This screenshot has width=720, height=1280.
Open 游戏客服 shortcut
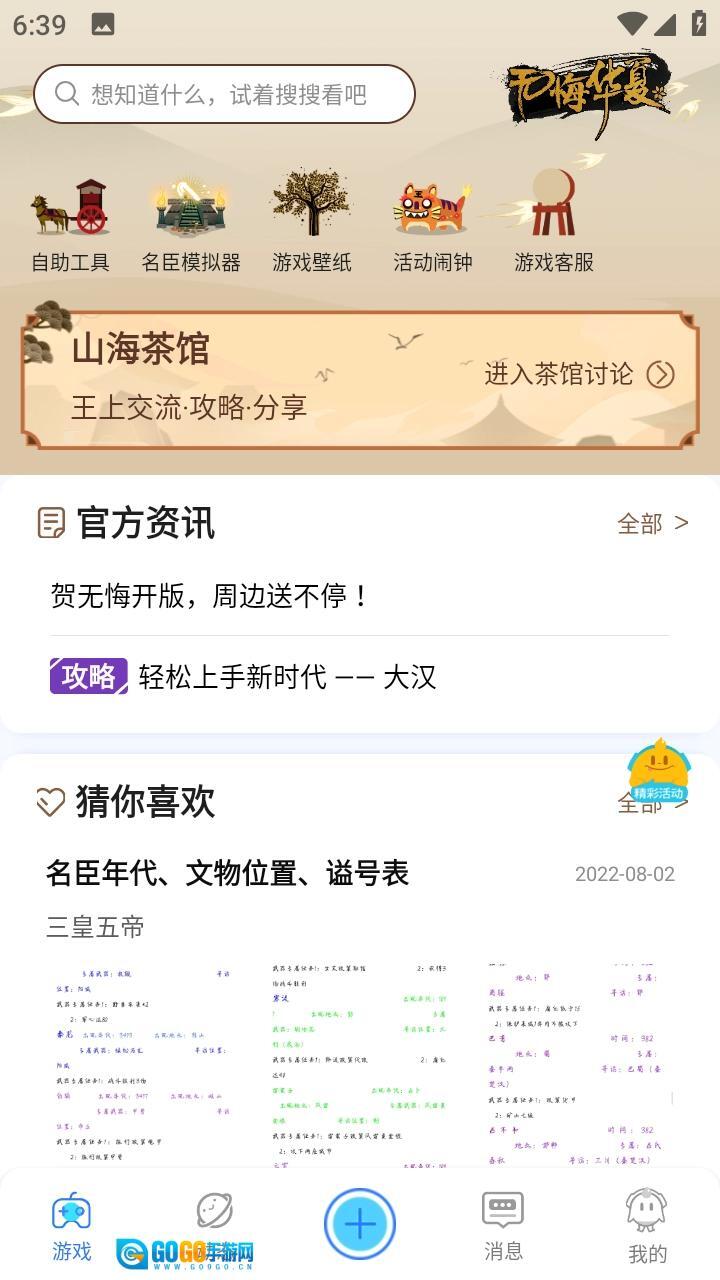click(554, 226)
